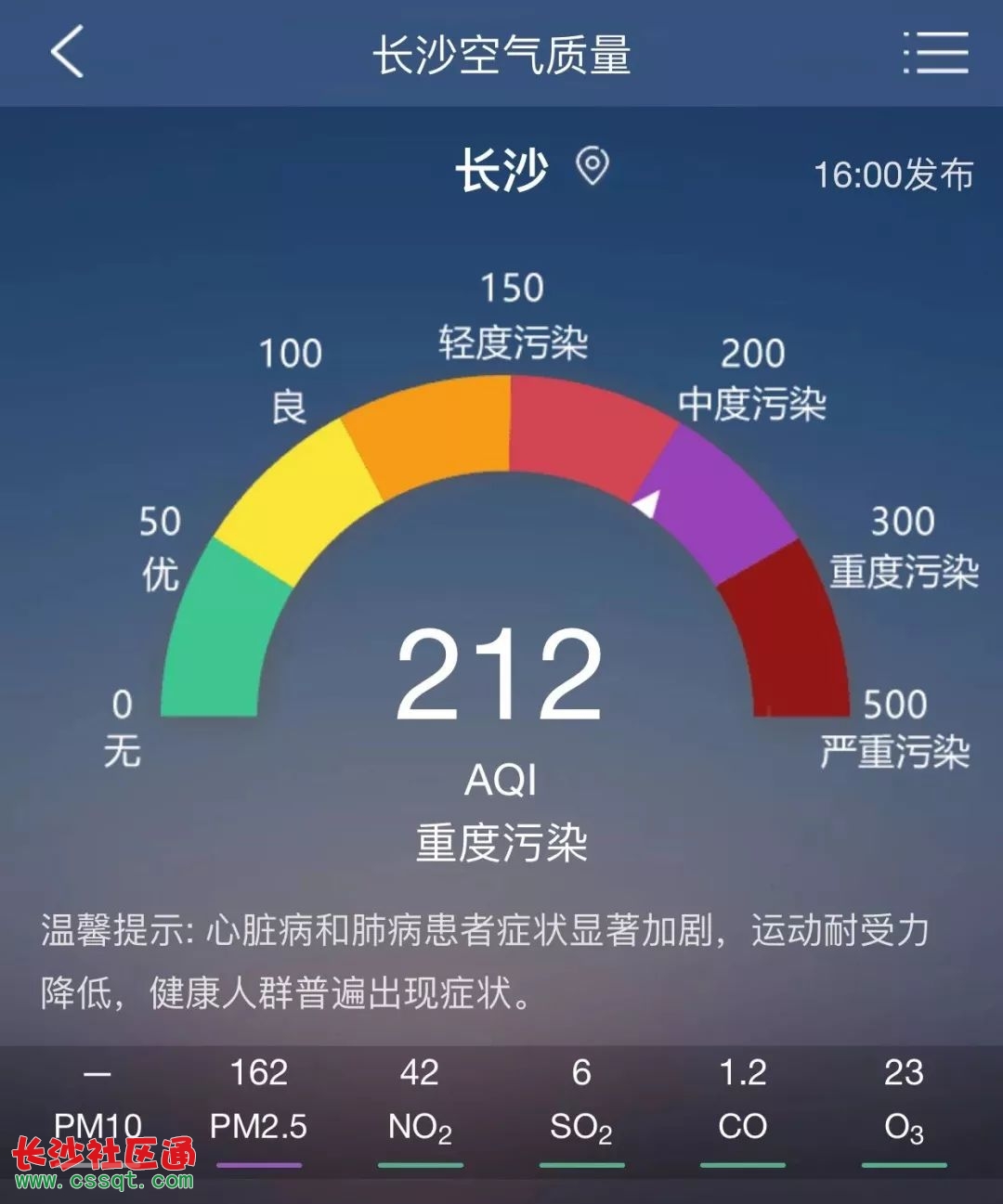Select the NO₂ pollutant reading

[420, 1101]
